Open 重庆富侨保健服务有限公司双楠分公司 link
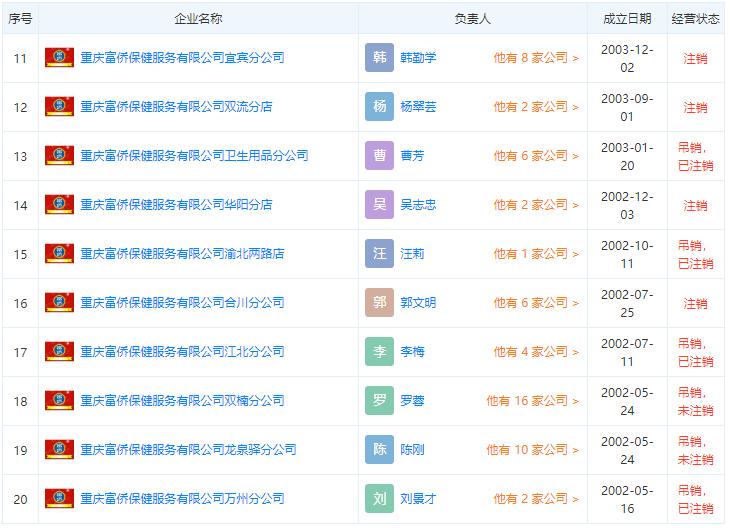This screenshot has height=528, width=730. (182, 400)
